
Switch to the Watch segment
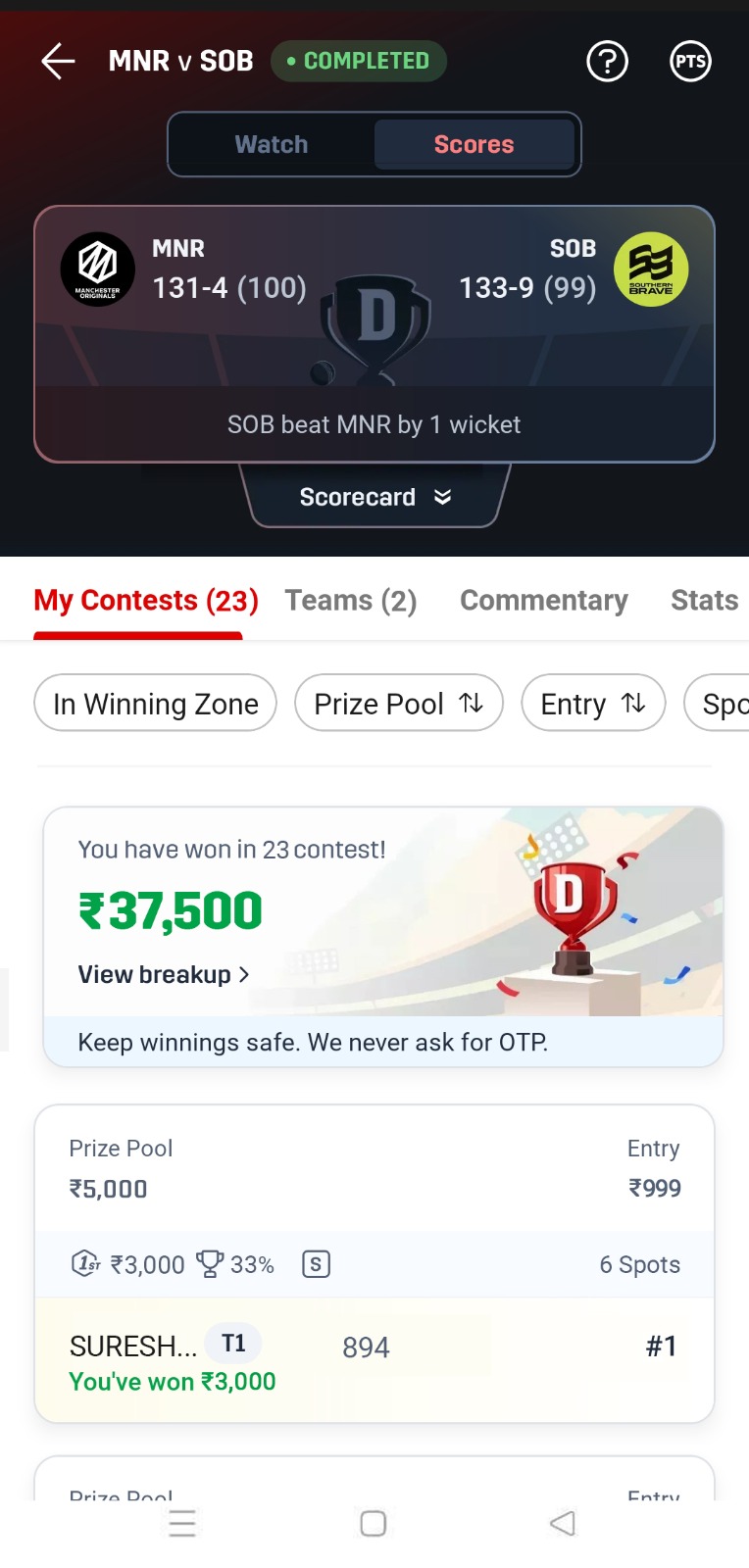click(272, 144)
